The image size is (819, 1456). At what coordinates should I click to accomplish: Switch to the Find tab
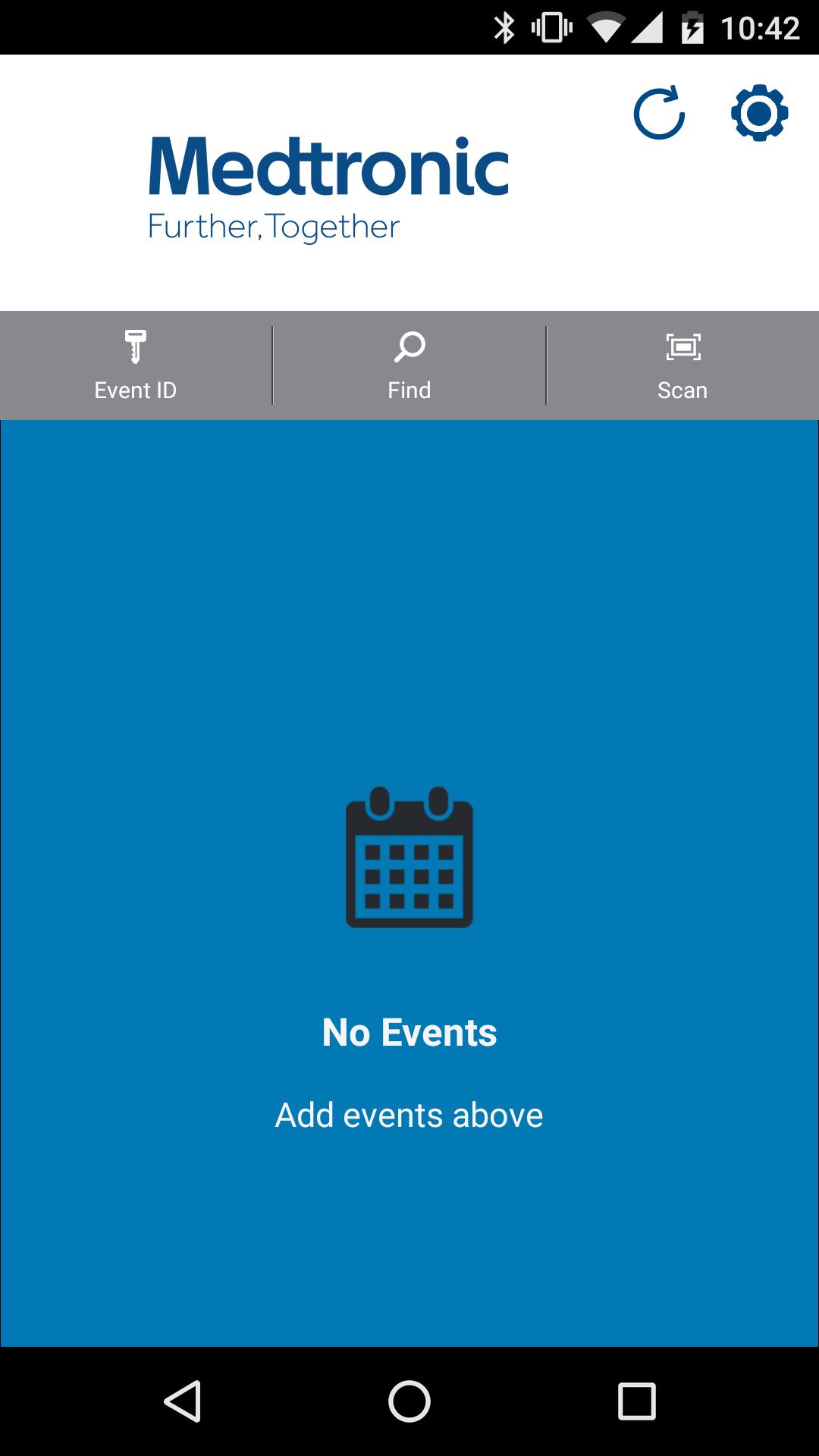click(x=409, y=366)
